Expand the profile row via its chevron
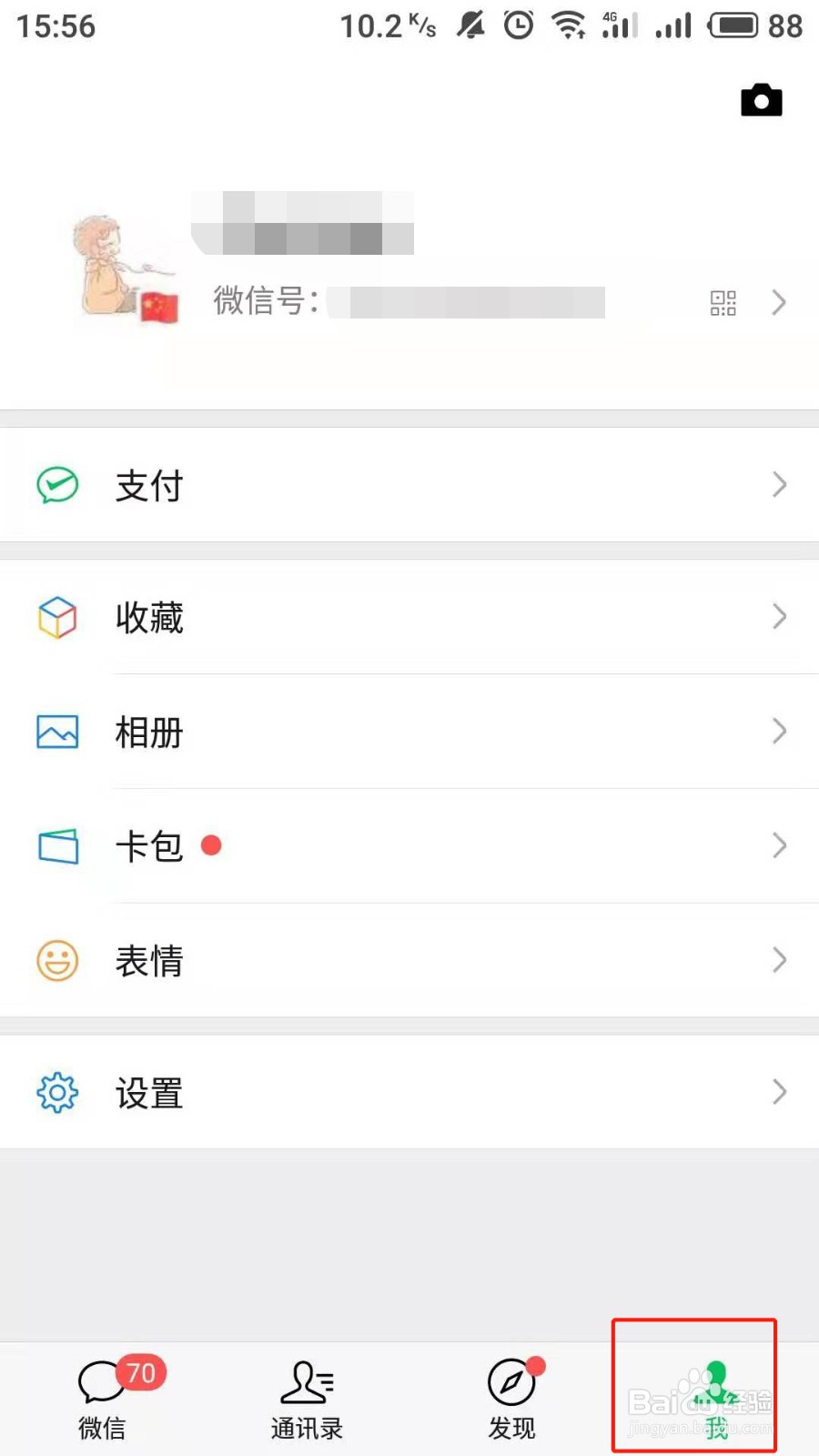 coord(779,302)
